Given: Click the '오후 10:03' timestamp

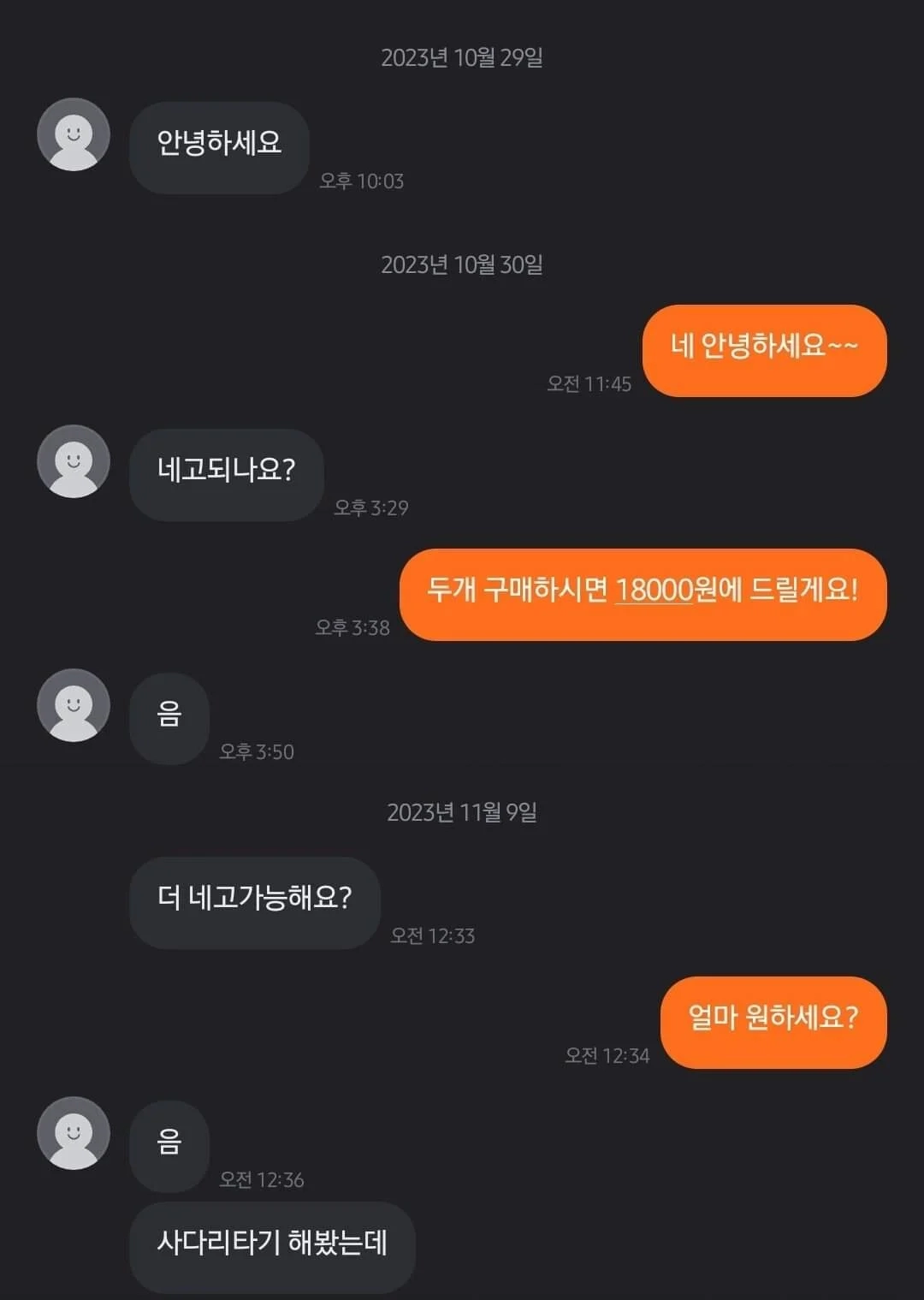Looking at the screenshot, I should click(363, 181).
